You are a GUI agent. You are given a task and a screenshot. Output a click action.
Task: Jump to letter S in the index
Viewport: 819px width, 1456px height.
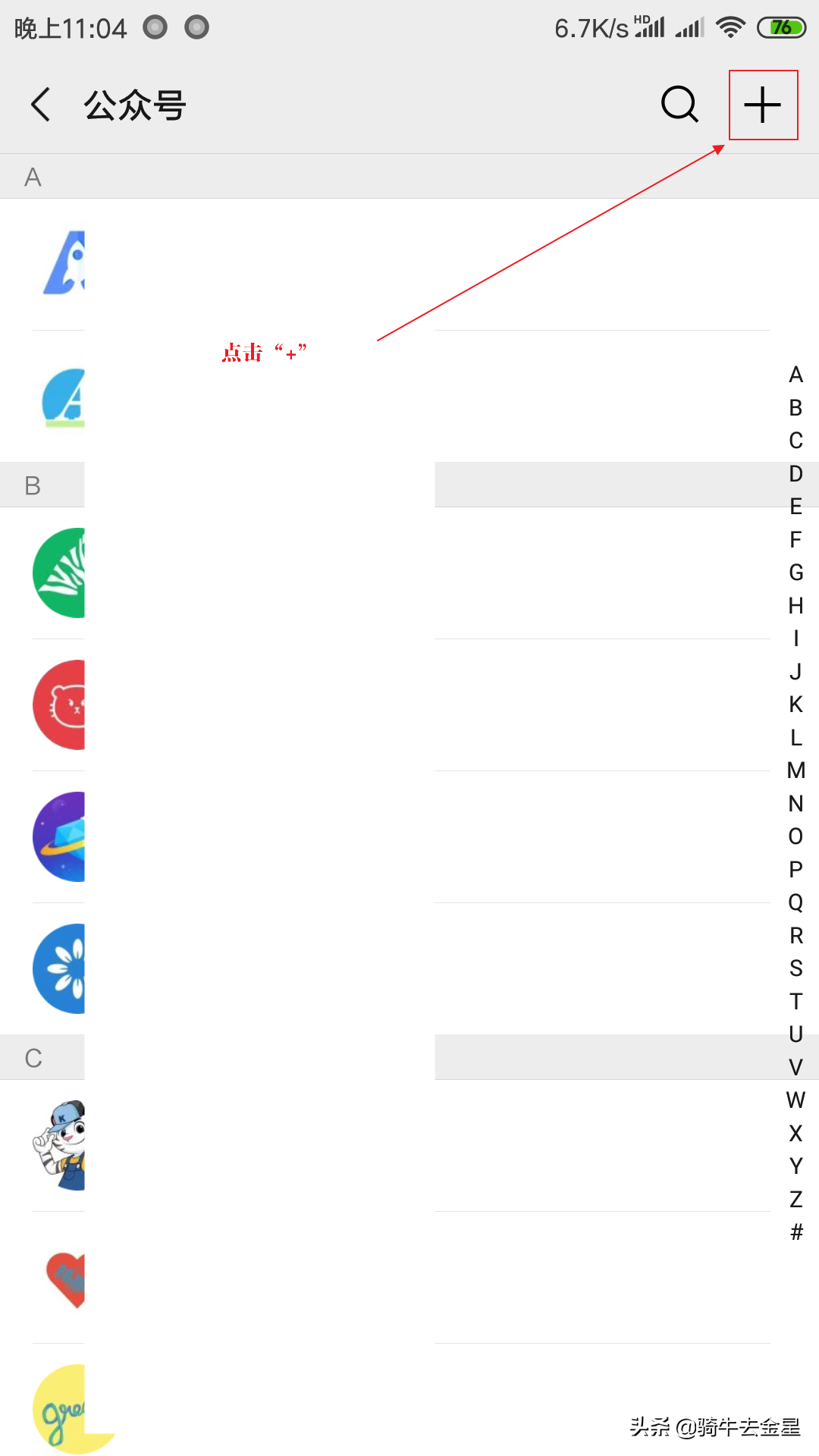[x=795, y=968]
